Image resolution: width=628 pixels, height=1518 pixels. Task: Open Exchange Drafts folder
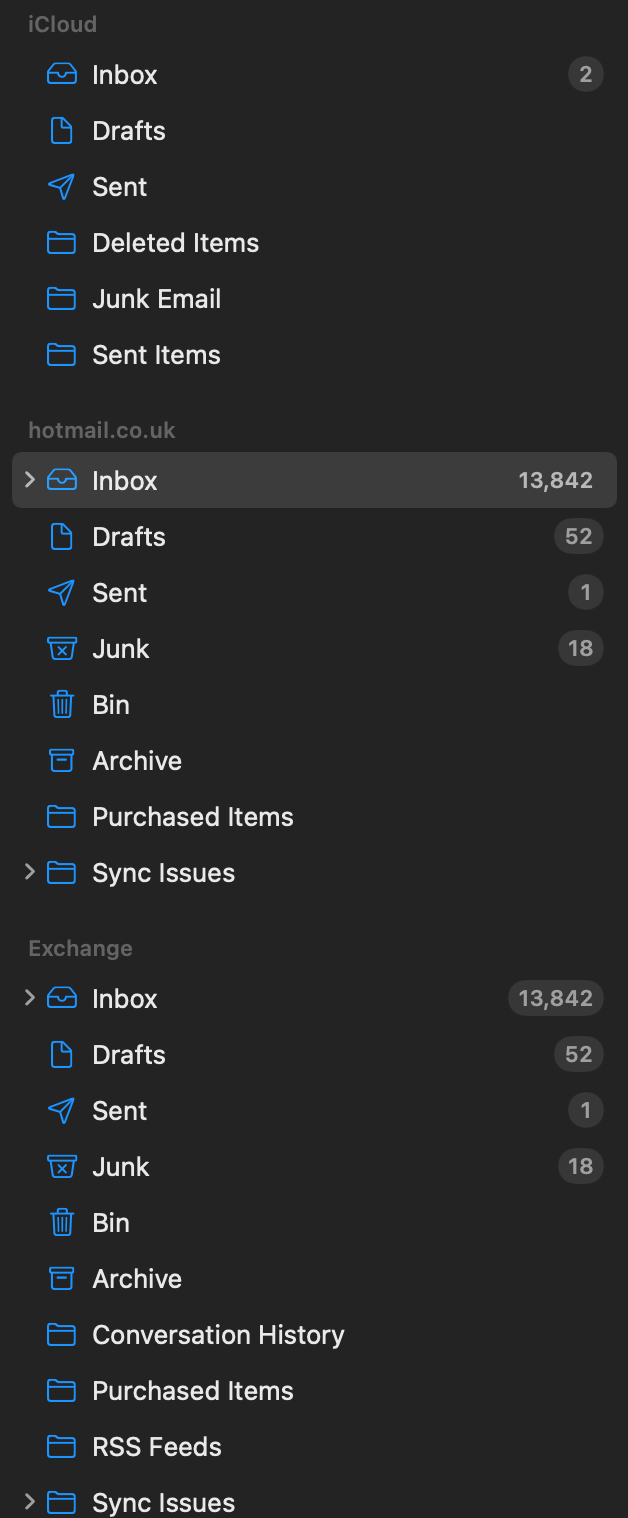point(128,1055)
